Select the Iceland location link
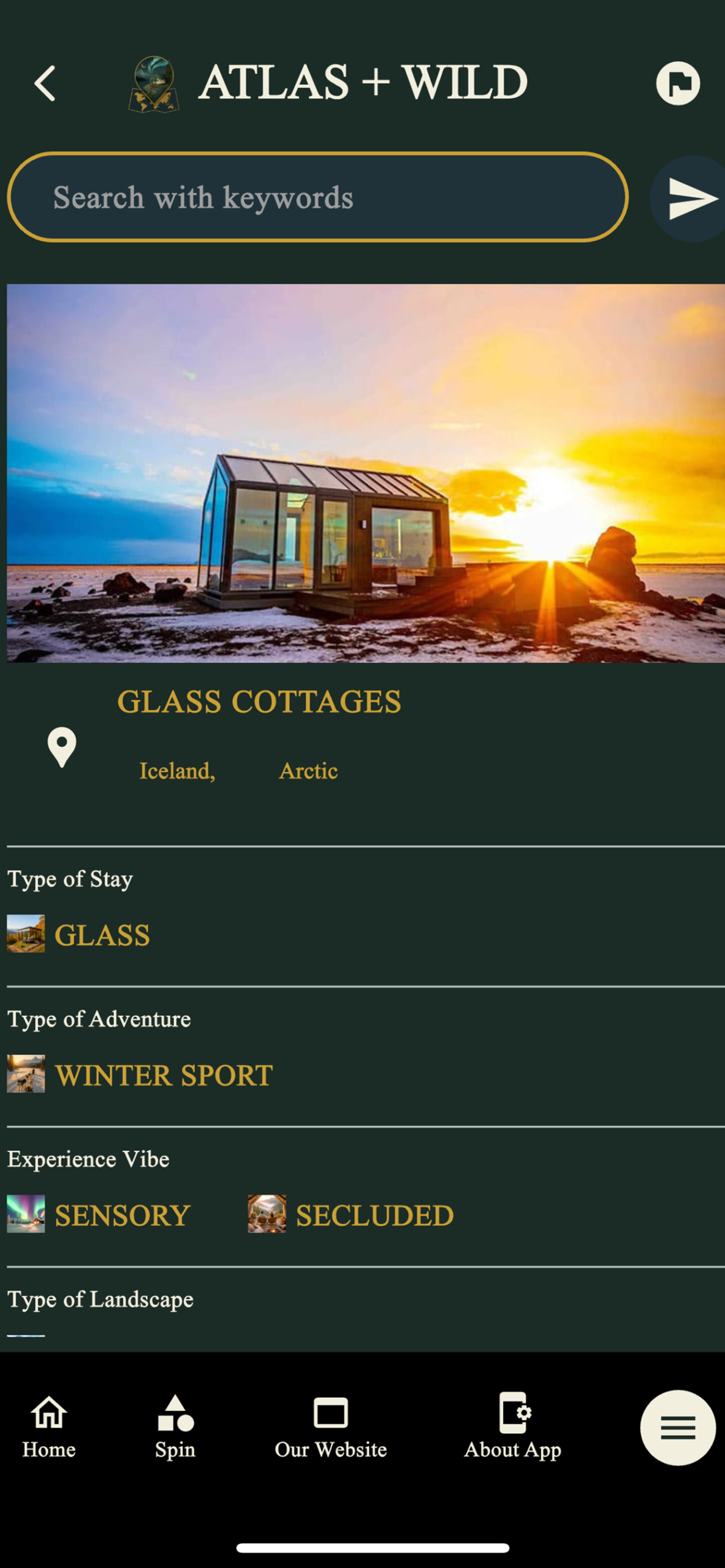725x1568 pixels. click(x=177, y=771)
